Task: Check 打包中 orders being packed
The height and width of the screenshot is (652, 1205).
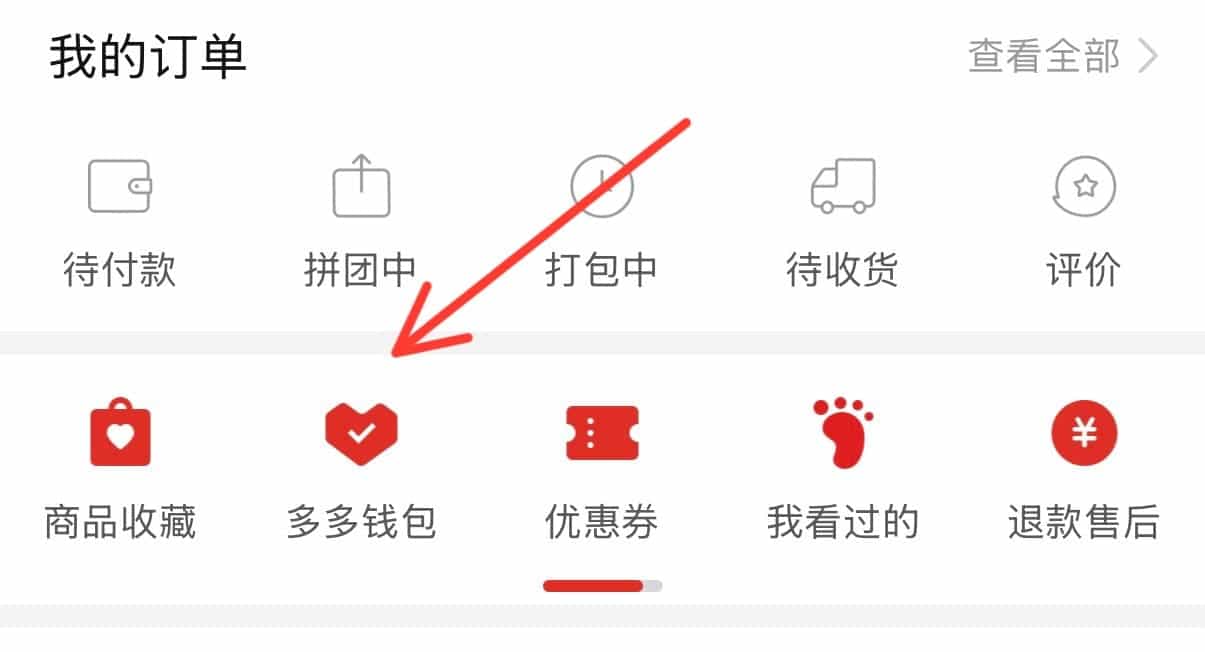Action: pyautogui.click(x=601, y=222)
